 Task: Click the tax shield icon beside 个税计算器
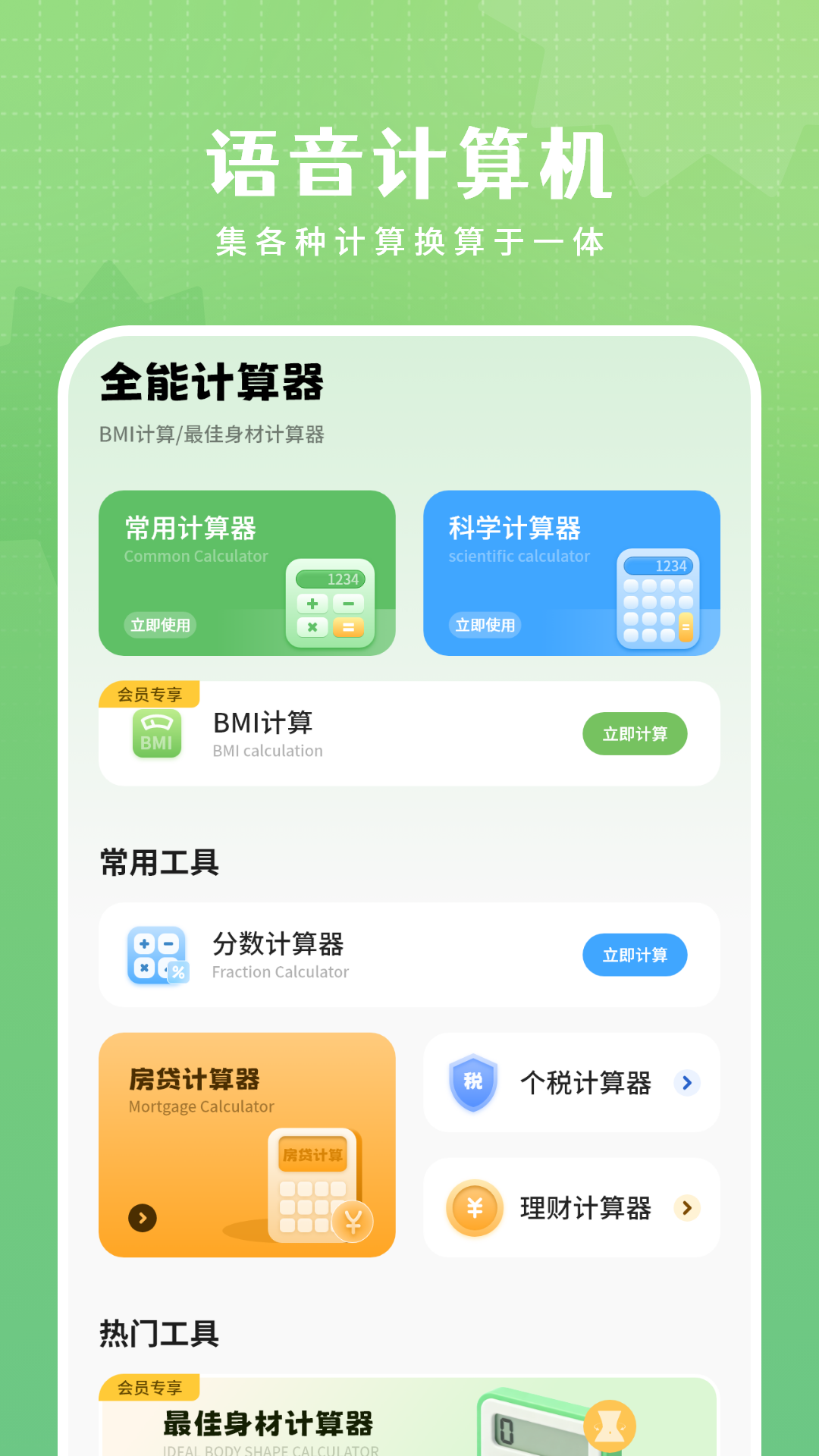point(473,1083)
